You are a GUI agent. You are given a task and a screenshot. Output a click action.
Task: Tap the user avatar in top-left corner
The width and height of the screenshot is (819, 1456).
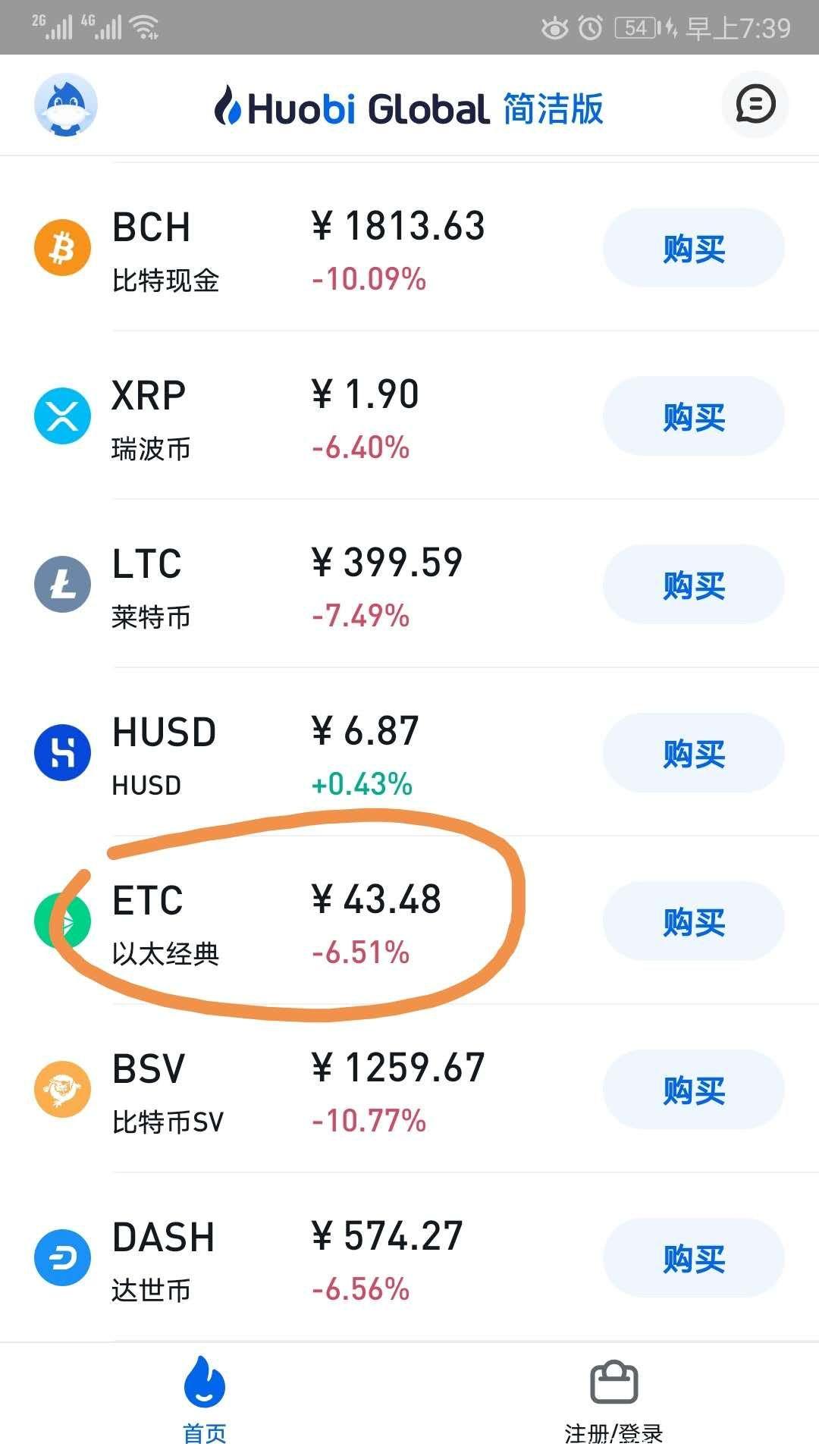pos(67,105)
